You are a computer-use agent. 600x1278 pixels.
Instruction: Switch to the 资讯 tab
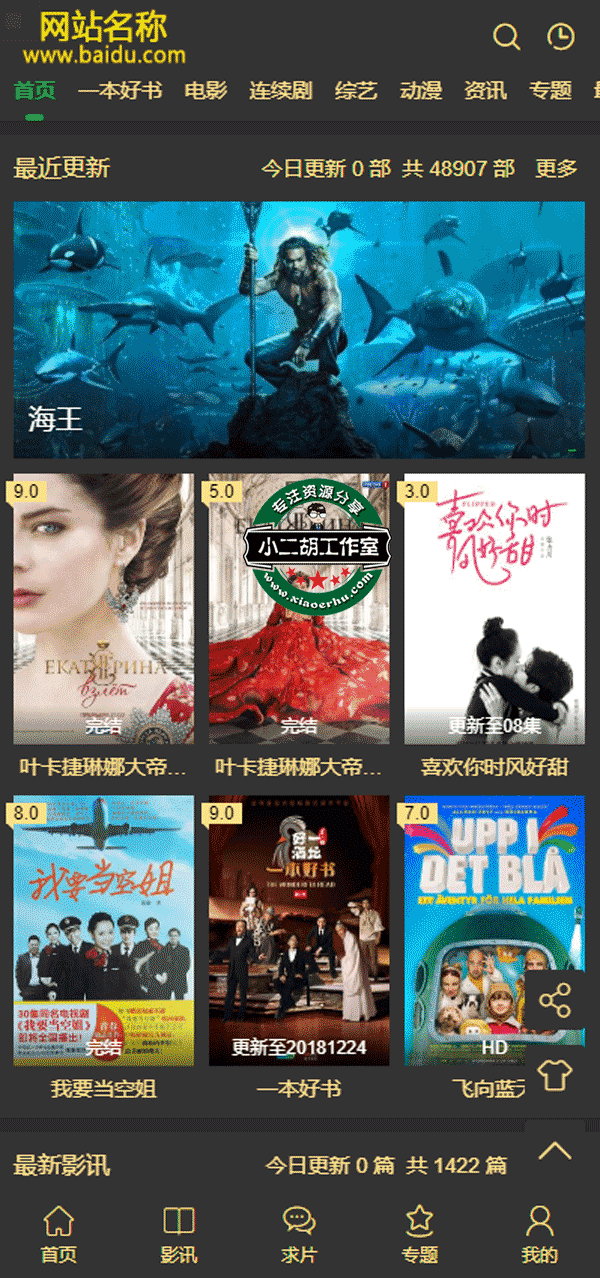pyautogui.click(x=485, y=91)
